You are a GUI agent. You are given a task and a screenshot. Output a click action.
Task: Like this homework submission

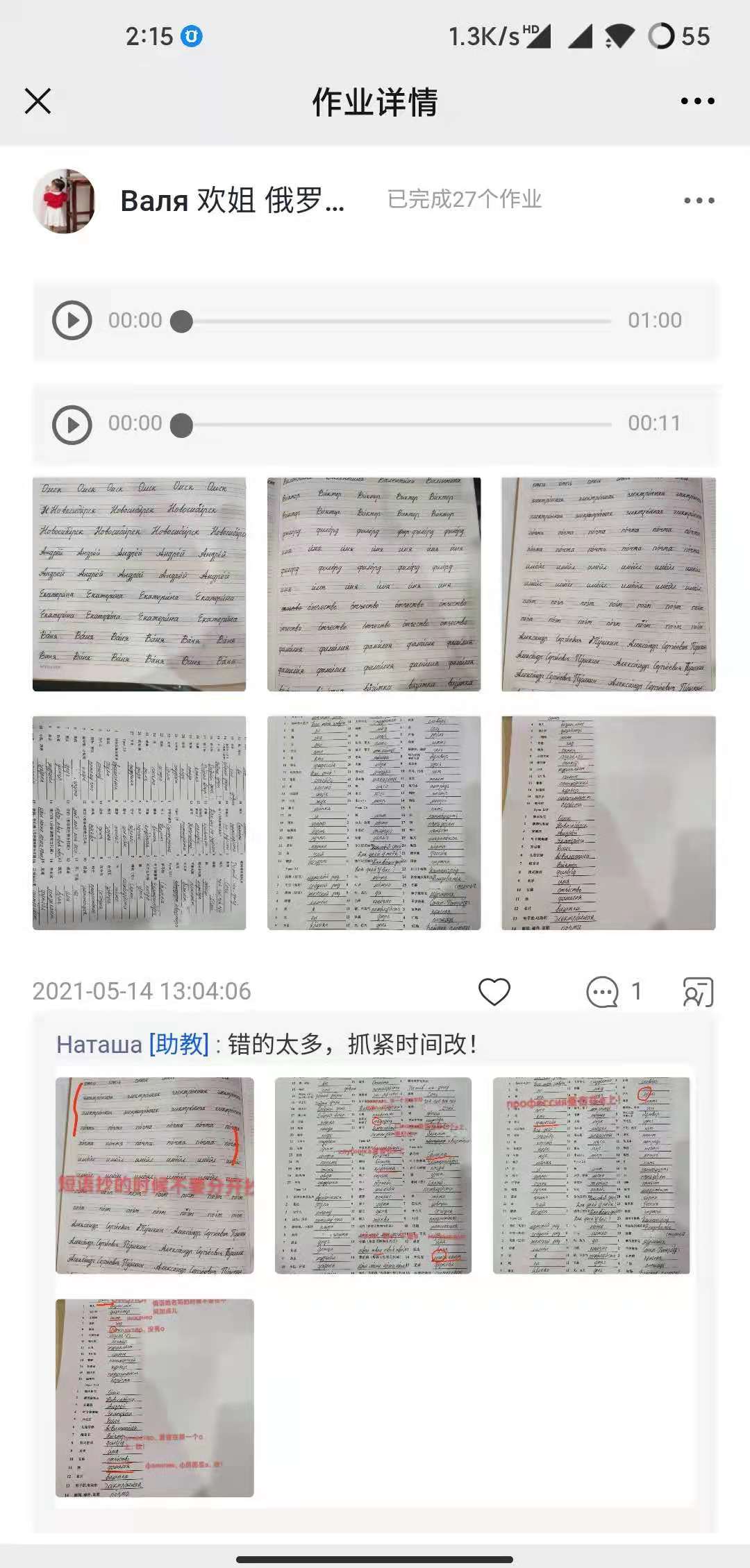494,992
